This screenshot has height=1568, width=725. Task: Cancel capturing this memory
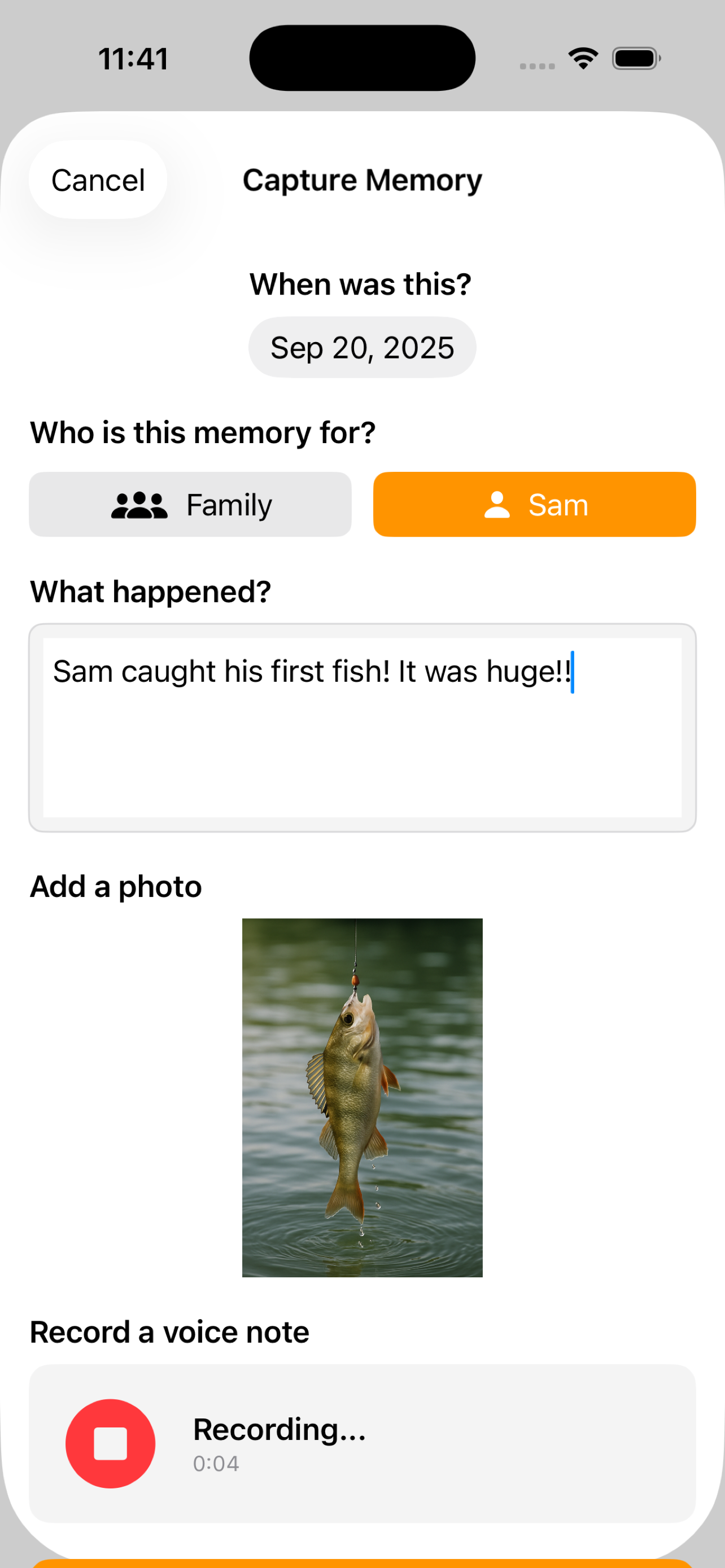click(x=98, y=180)
